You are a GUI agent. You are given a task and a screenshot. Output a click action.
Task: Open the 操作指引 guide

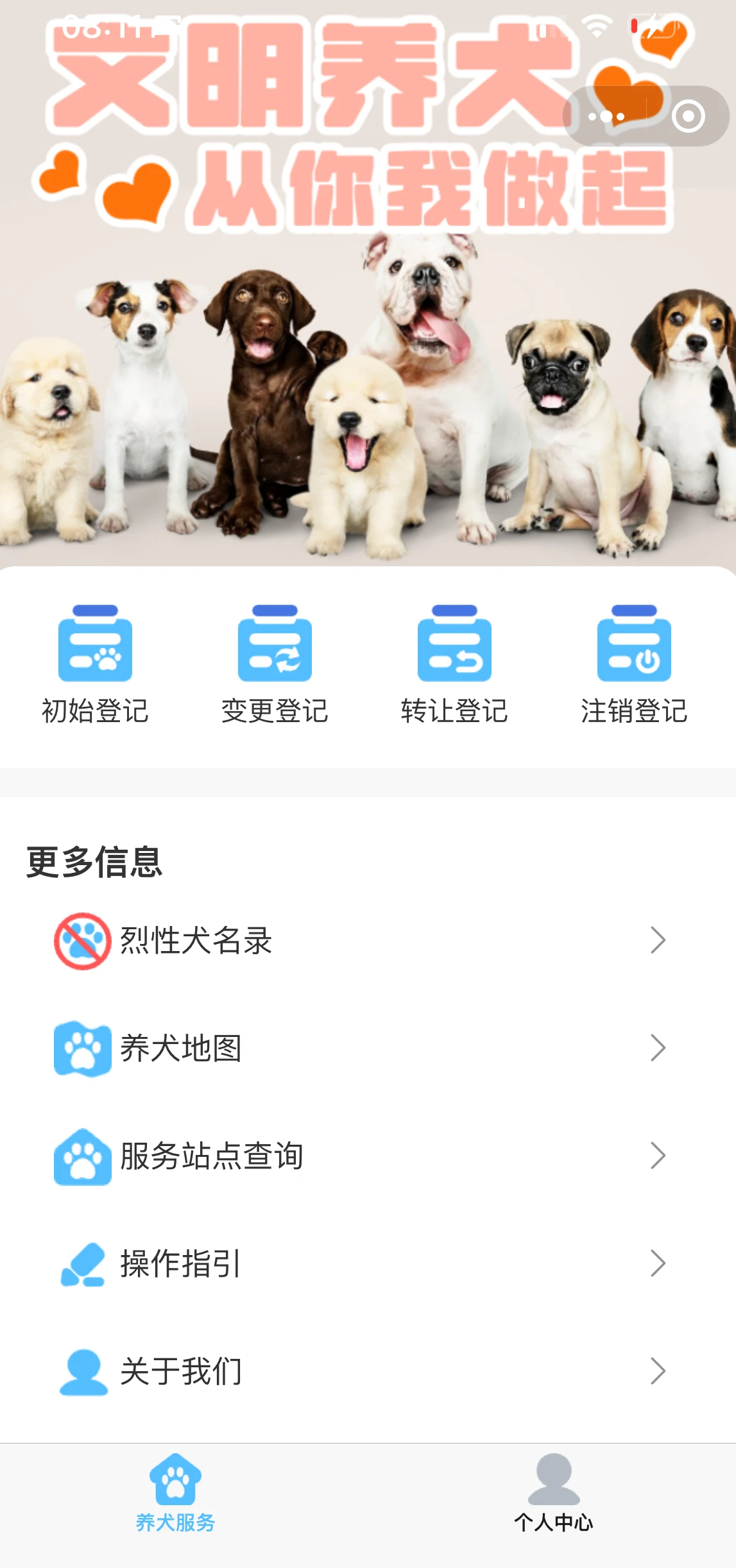pos(359,1263)
